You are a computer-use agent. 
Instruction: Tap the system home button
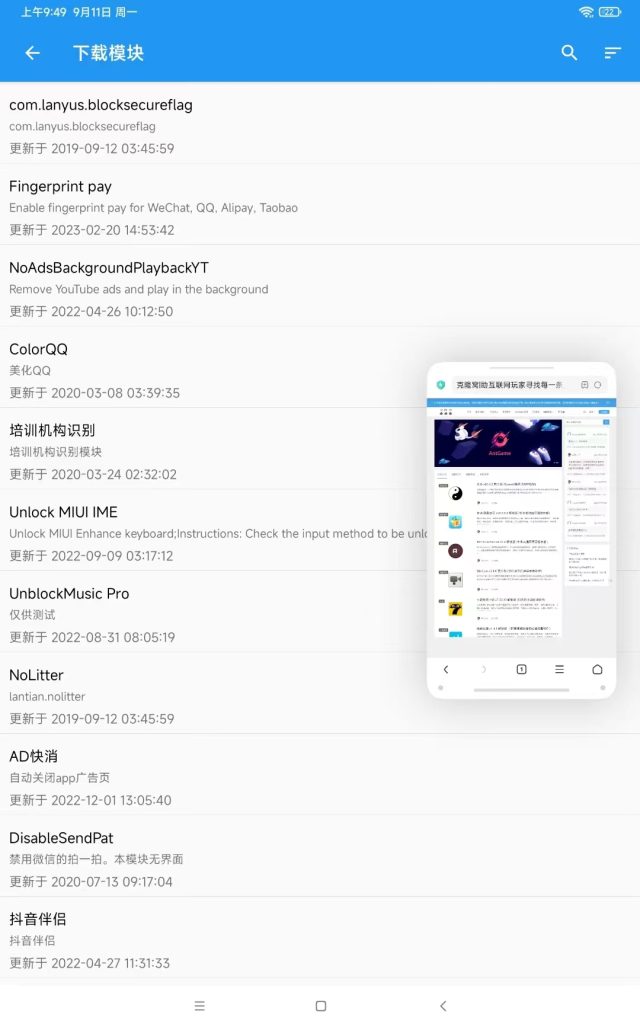click(x=321, y=1006)
